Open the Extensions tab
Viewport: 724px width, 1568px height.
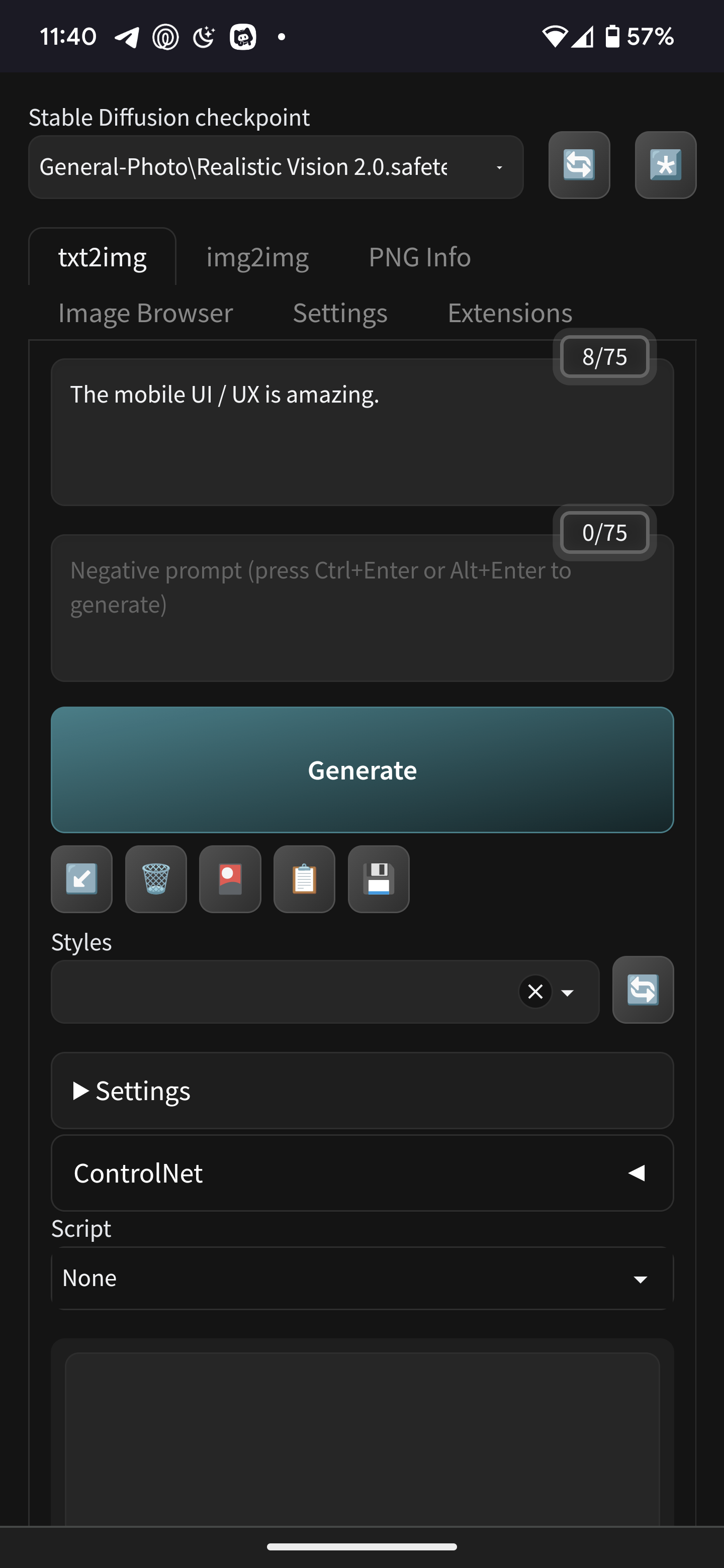(510, 313)
